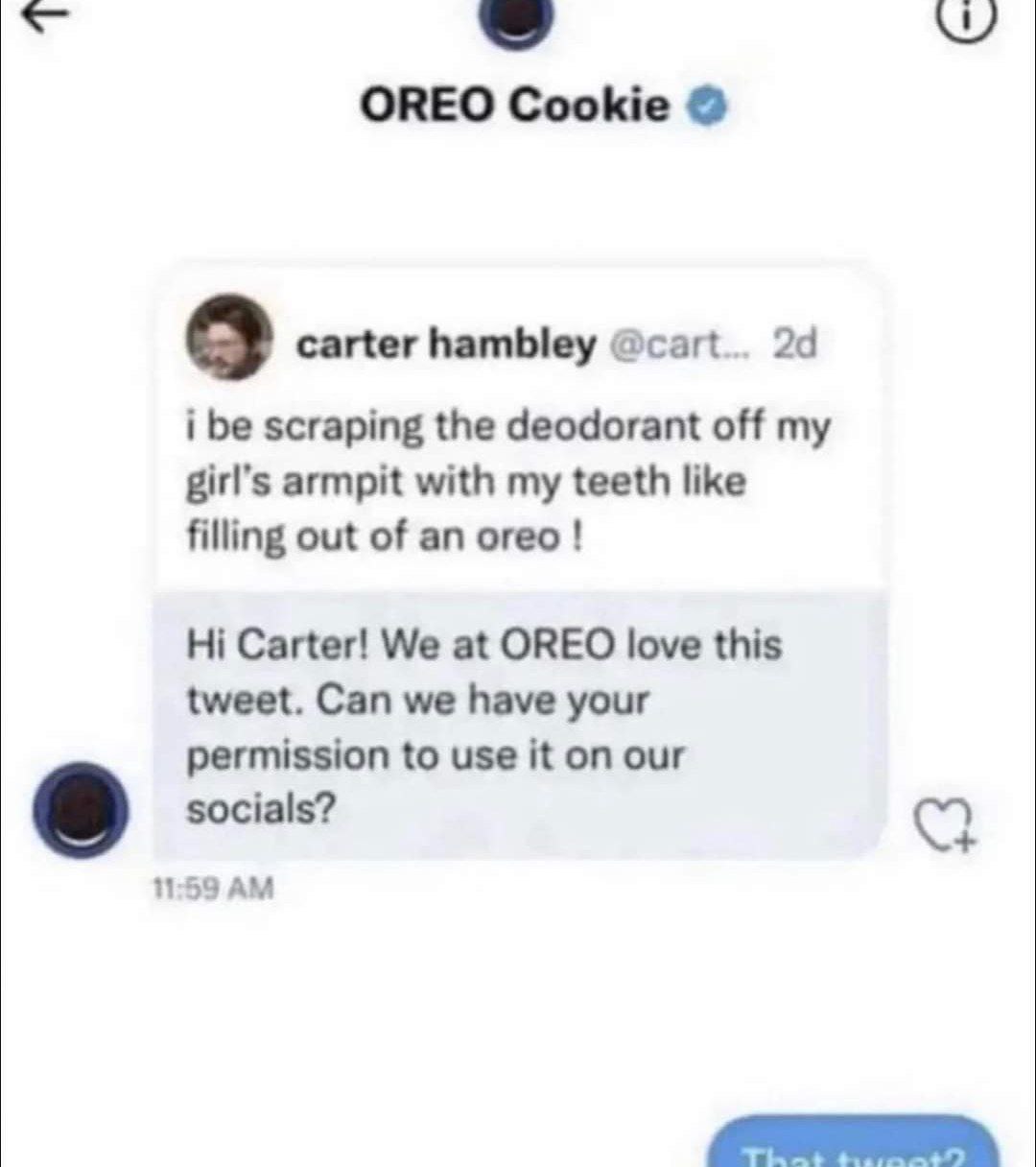View OREO Cookie's profile from header
1036x1167 pixels.
[x=514, y=105]
